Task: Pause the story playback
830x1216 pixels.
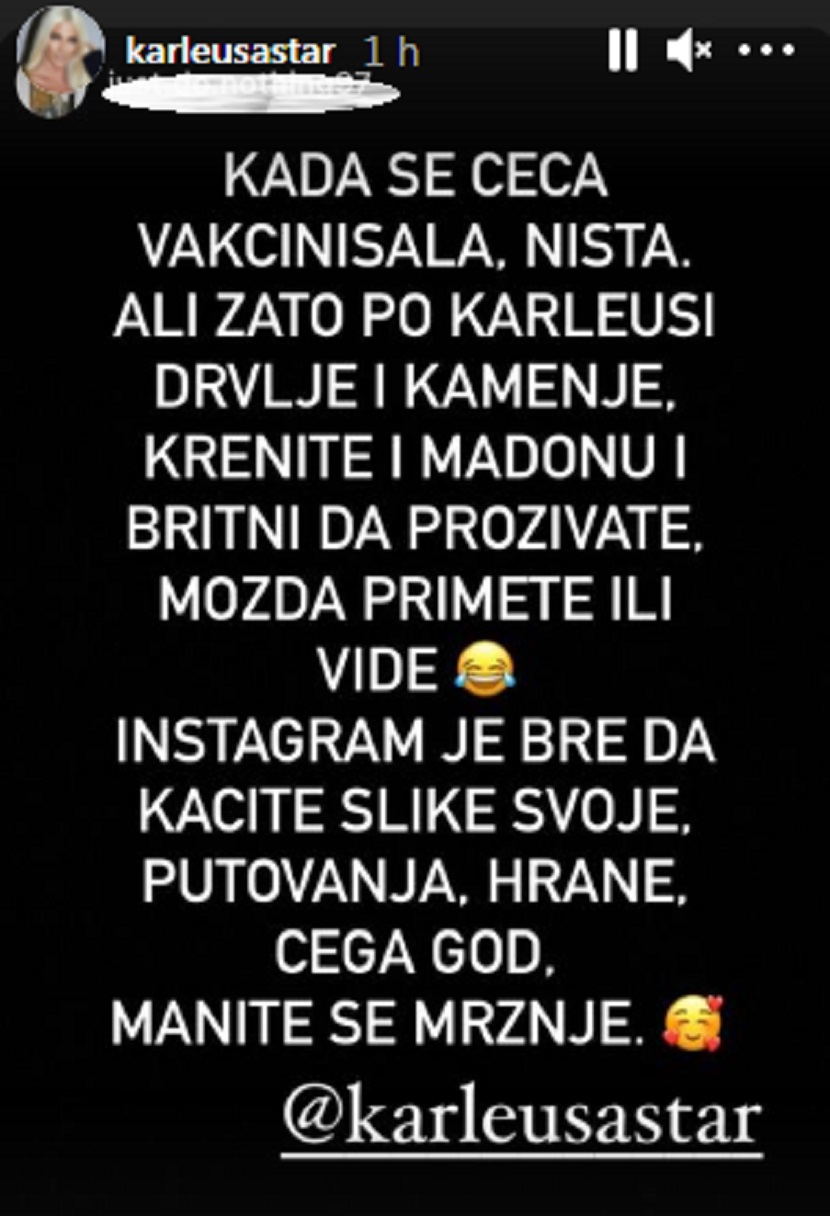Action: coord(622,50)
